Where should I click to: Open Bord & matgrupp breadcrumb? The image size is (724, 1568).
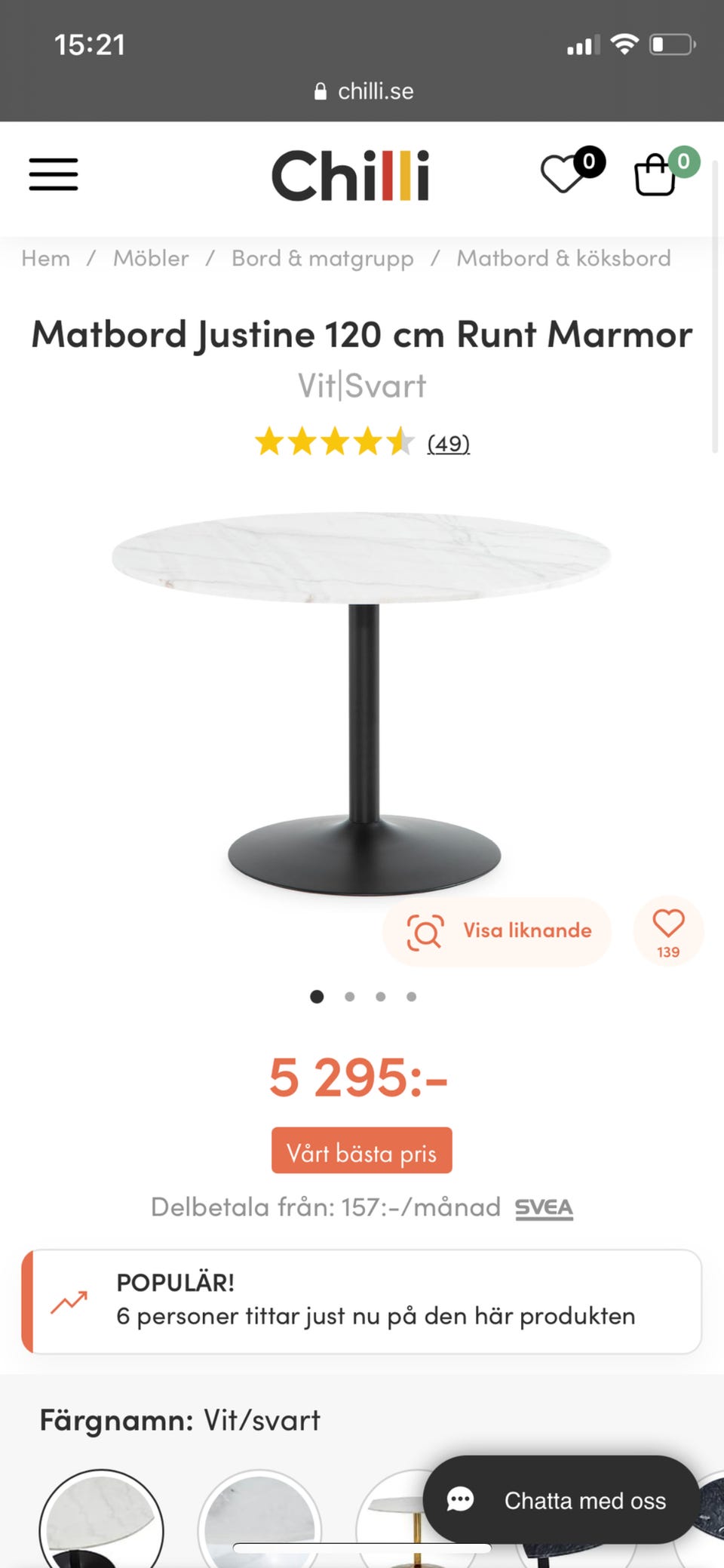[x=322, y=259]
